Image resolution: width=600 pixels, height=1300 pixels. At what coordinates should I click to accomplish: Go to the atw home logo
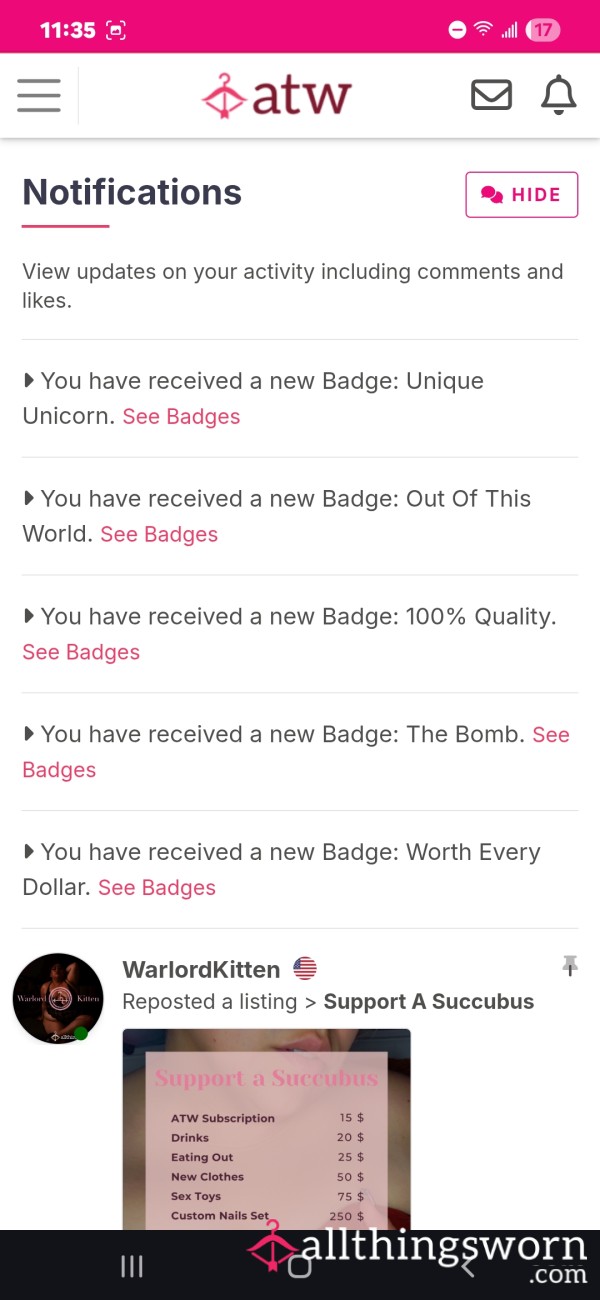pyautogui.click(x=277, y=96)
